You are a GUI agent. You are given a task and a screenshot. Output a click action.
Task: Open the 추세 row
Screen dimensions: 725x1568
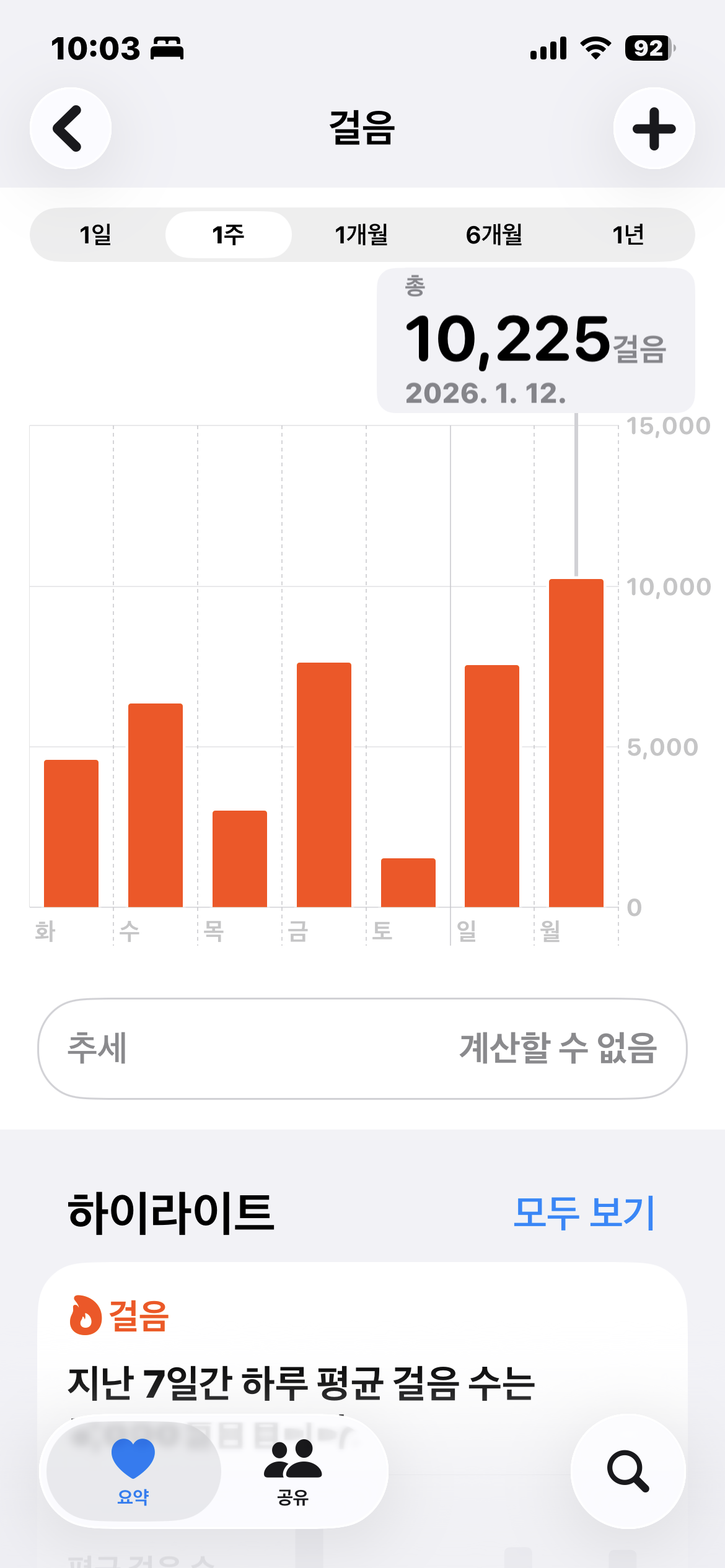(x=362, y=1048)
